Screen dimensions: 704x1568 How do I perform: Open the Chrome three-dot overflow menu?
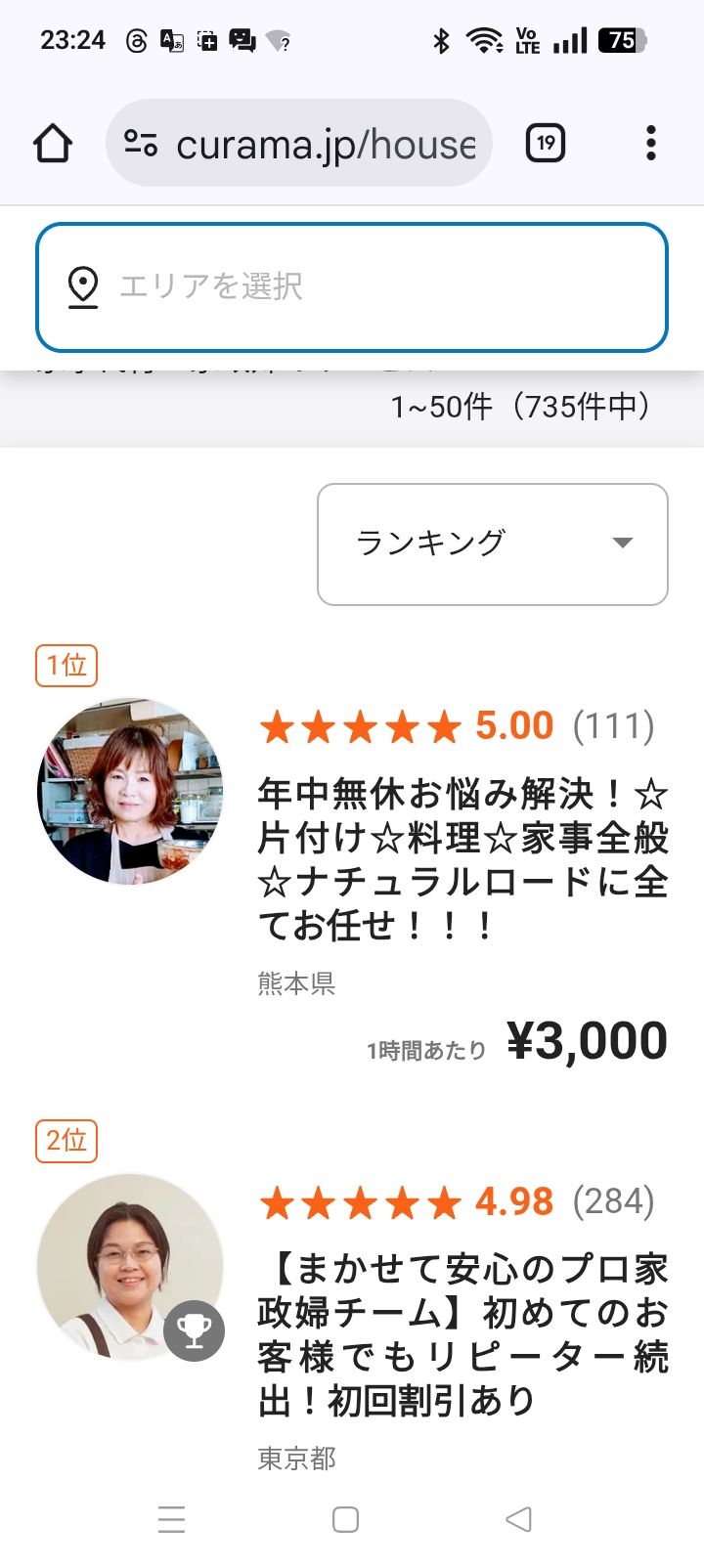pyautogui.click(x=650, y=144)
